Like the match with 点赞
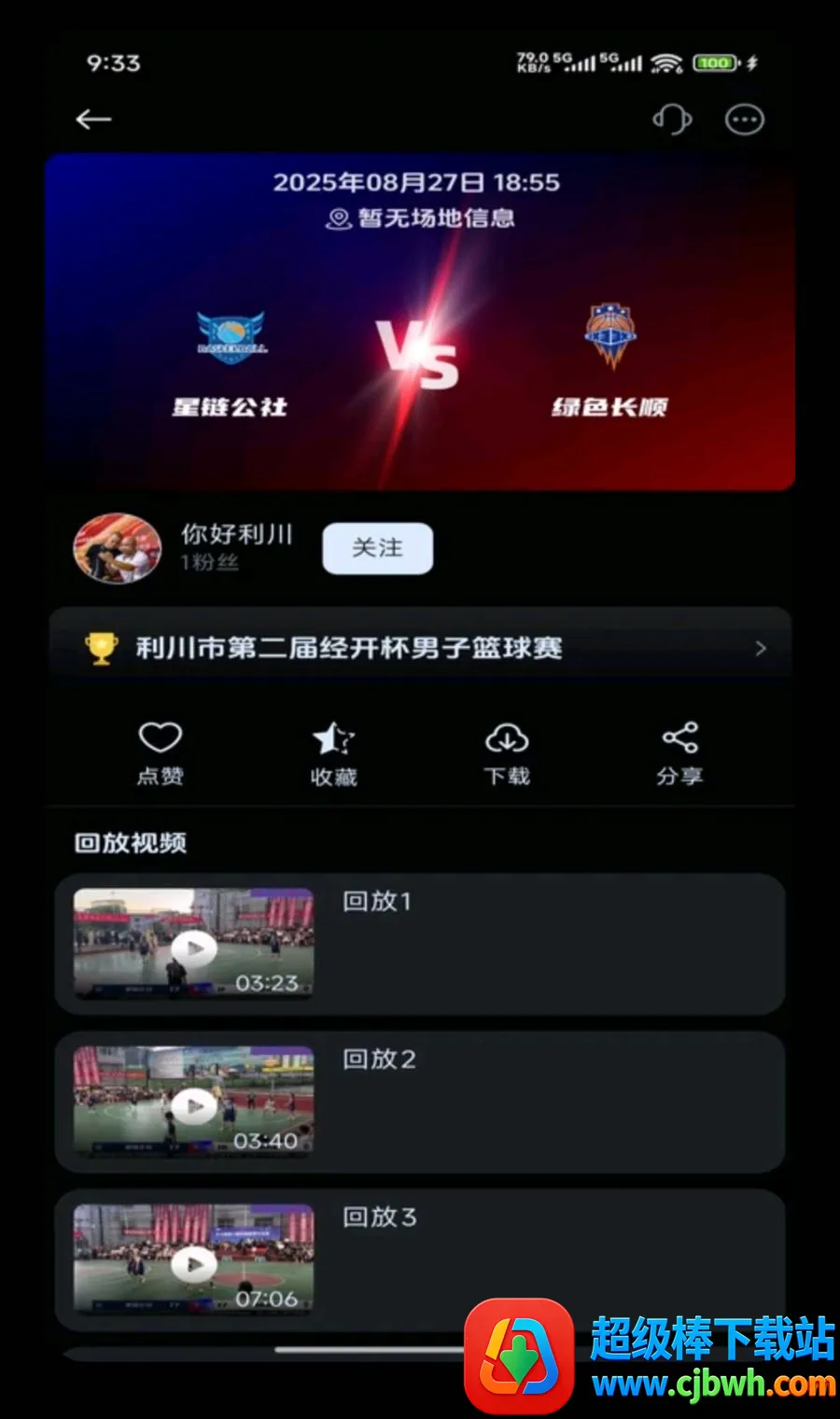This screenshot has width=840, height=1419. [x=161, y=754]
